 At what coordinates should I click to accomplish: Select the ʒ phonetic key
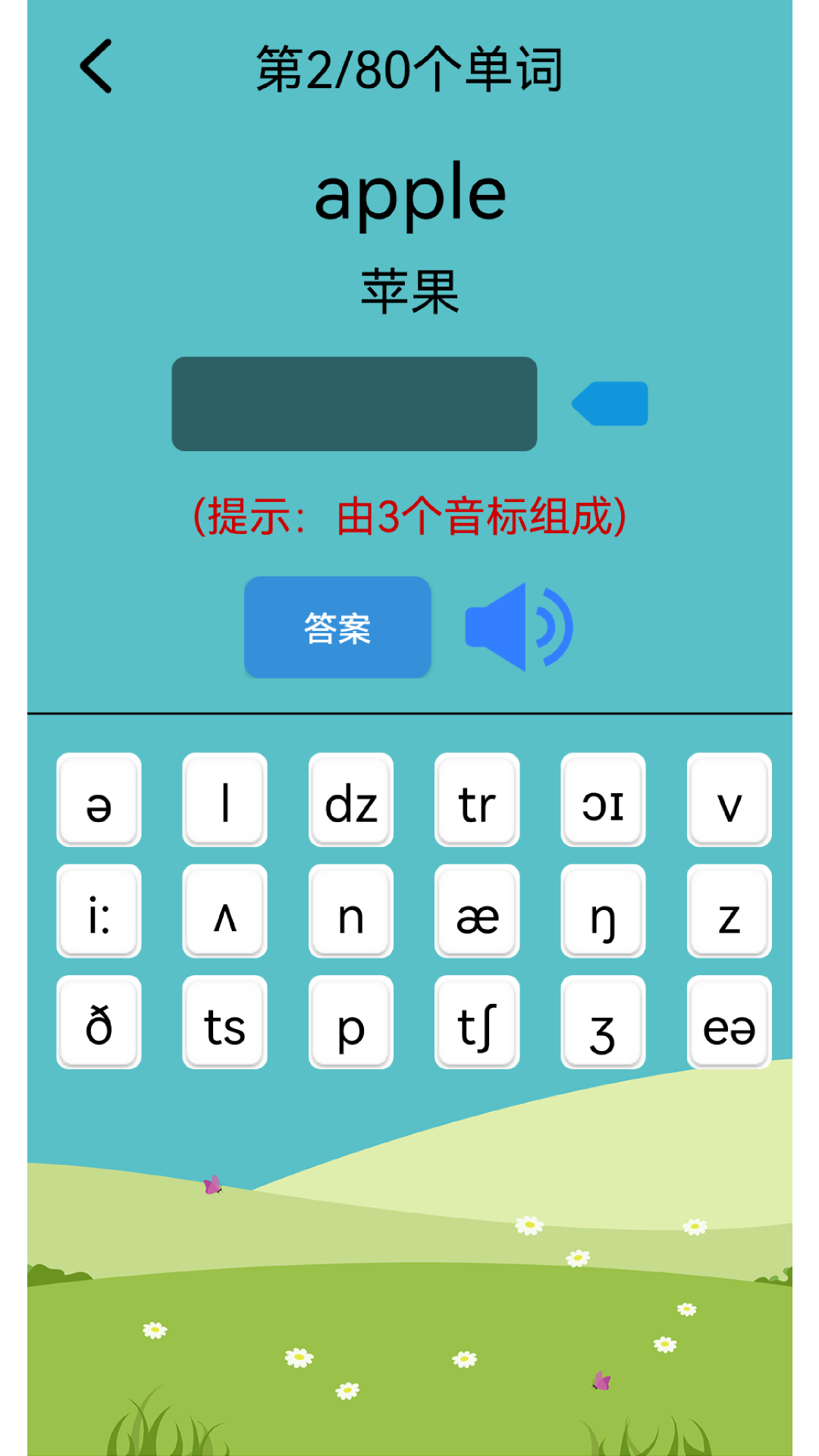603,1022
